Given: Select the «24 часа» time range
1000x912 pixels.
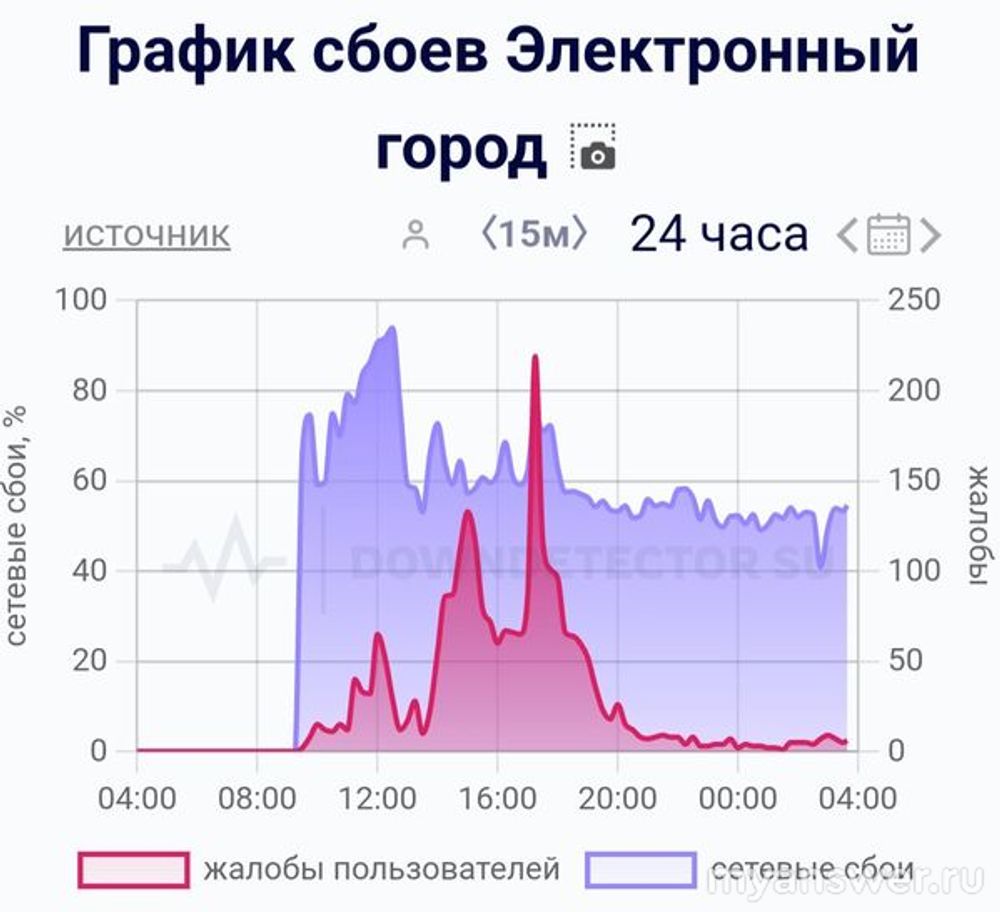Looking at the screenshot, I should point(719,235).
